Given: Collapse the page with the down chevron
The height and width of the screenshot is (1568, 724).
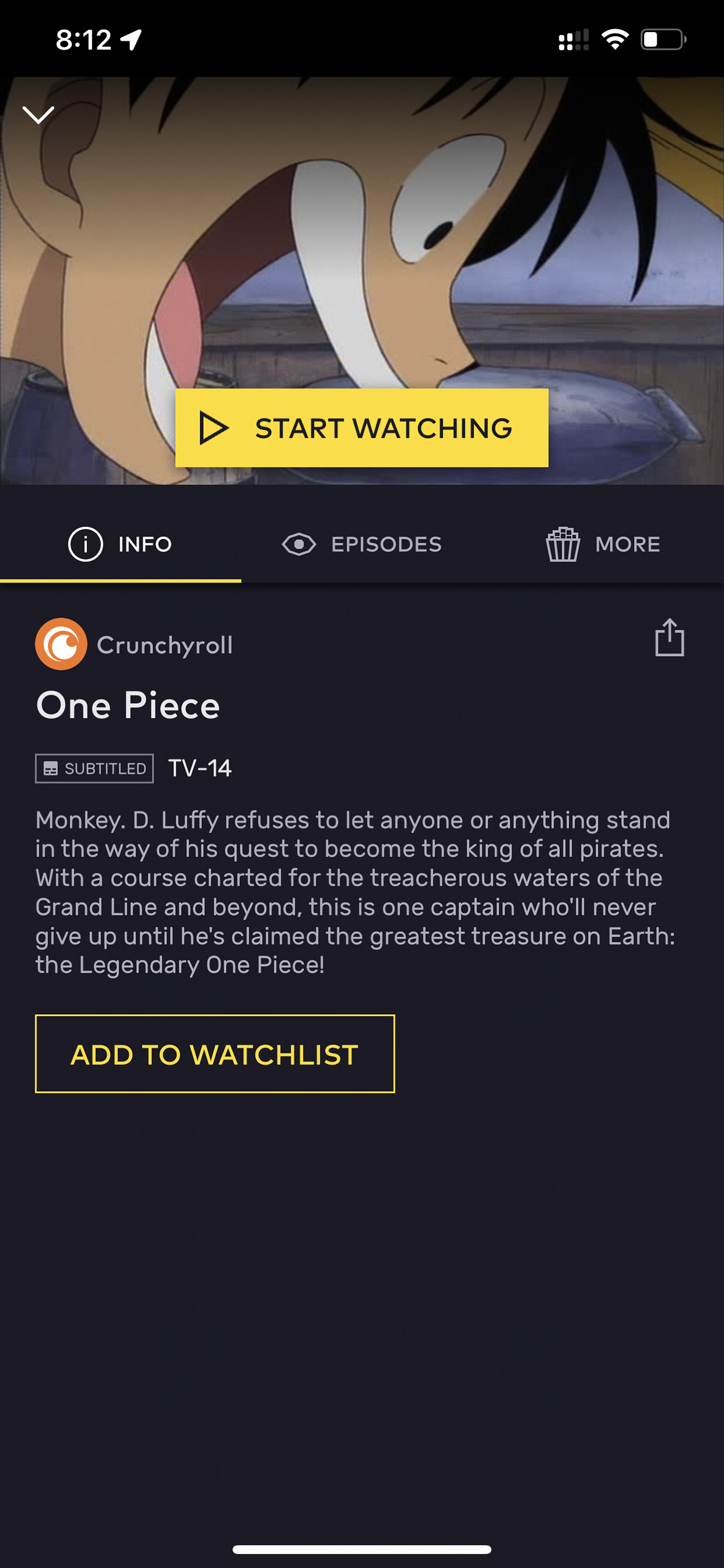Looking at the screenshot, I should [39, 115].
